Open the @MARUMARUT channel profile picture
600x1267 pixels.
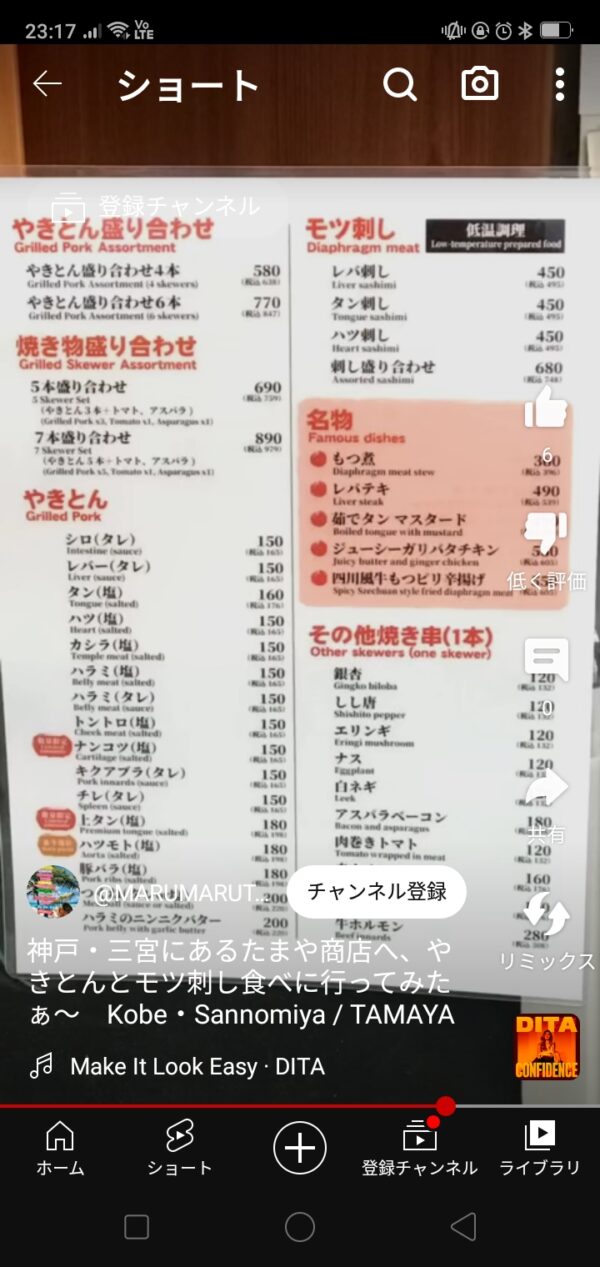point(53,892)
